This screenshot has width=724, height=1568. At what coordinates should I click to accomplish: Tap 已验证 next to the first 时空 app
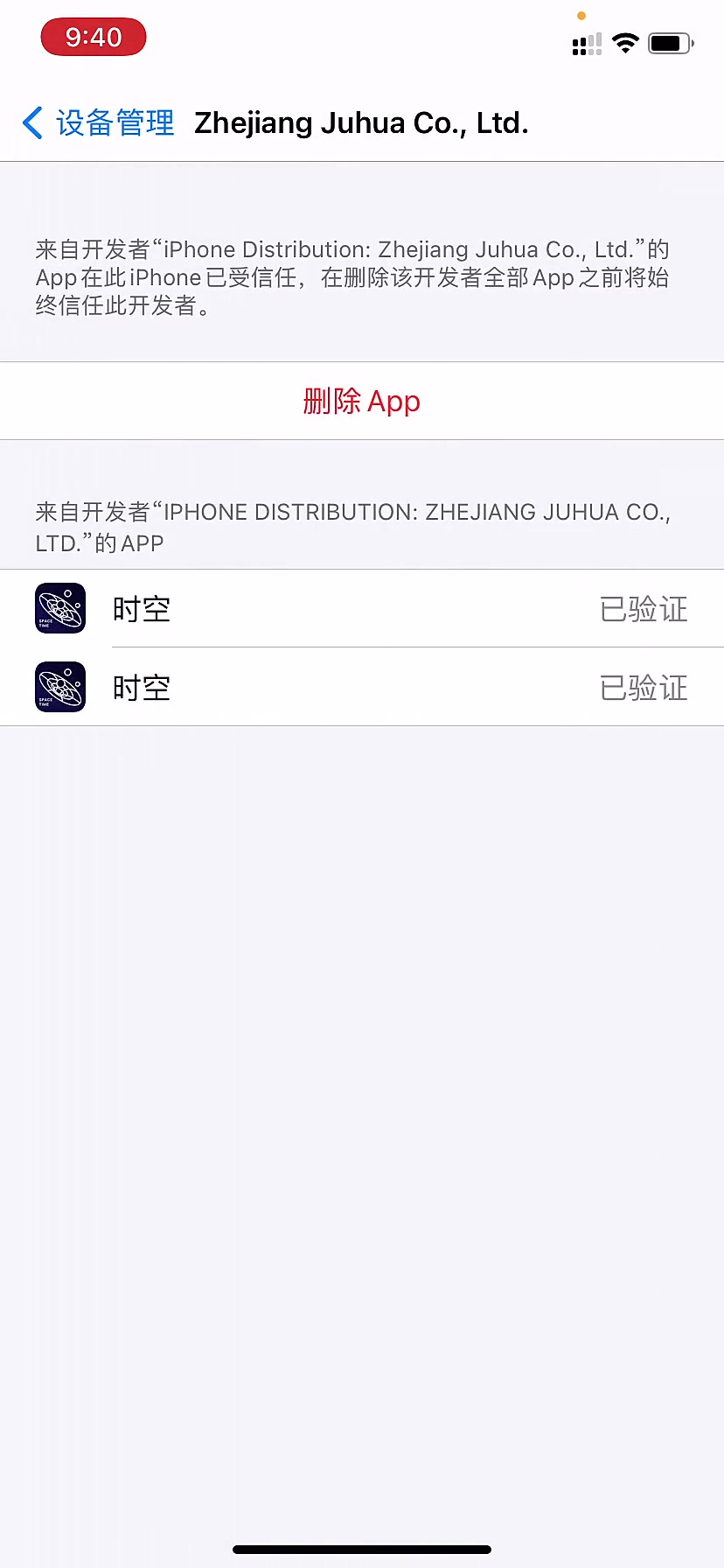click(x=643, y=608)
